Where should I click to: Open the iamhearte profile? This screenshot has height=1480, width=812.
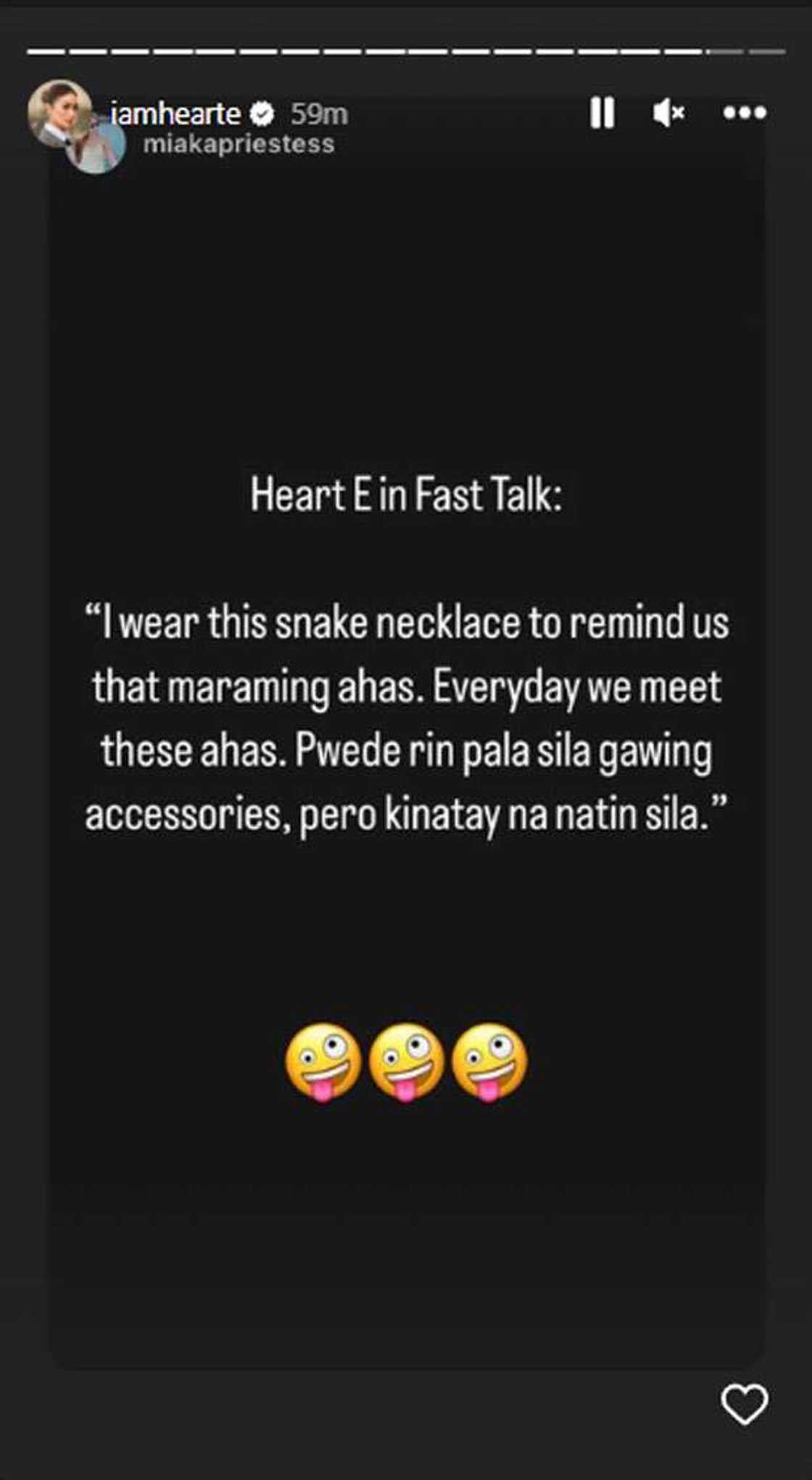click(175, 114)
